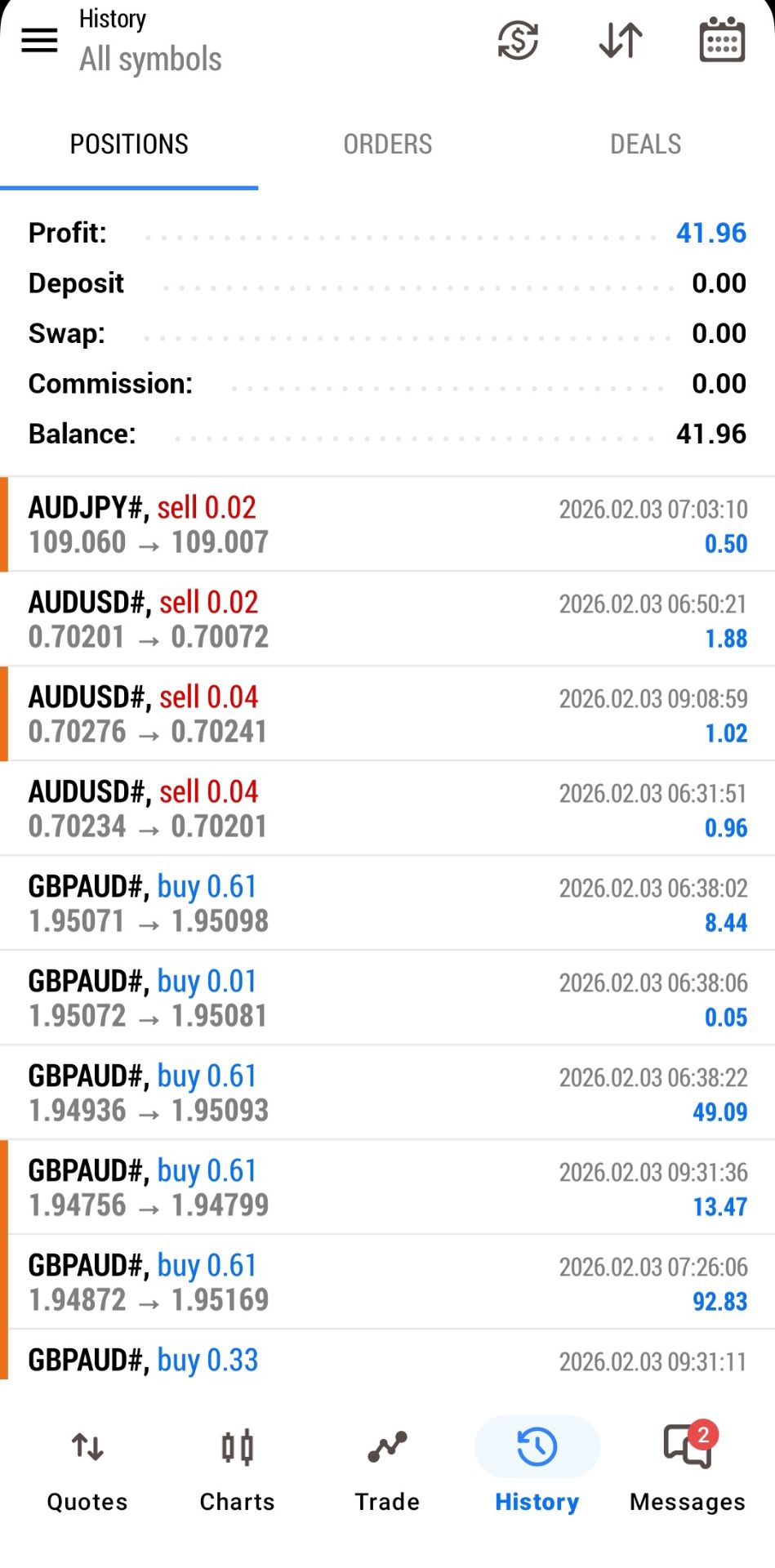The image size is (775, 1568).
Task: Open the calendar date range picker
Action: [x=722, y=40]
